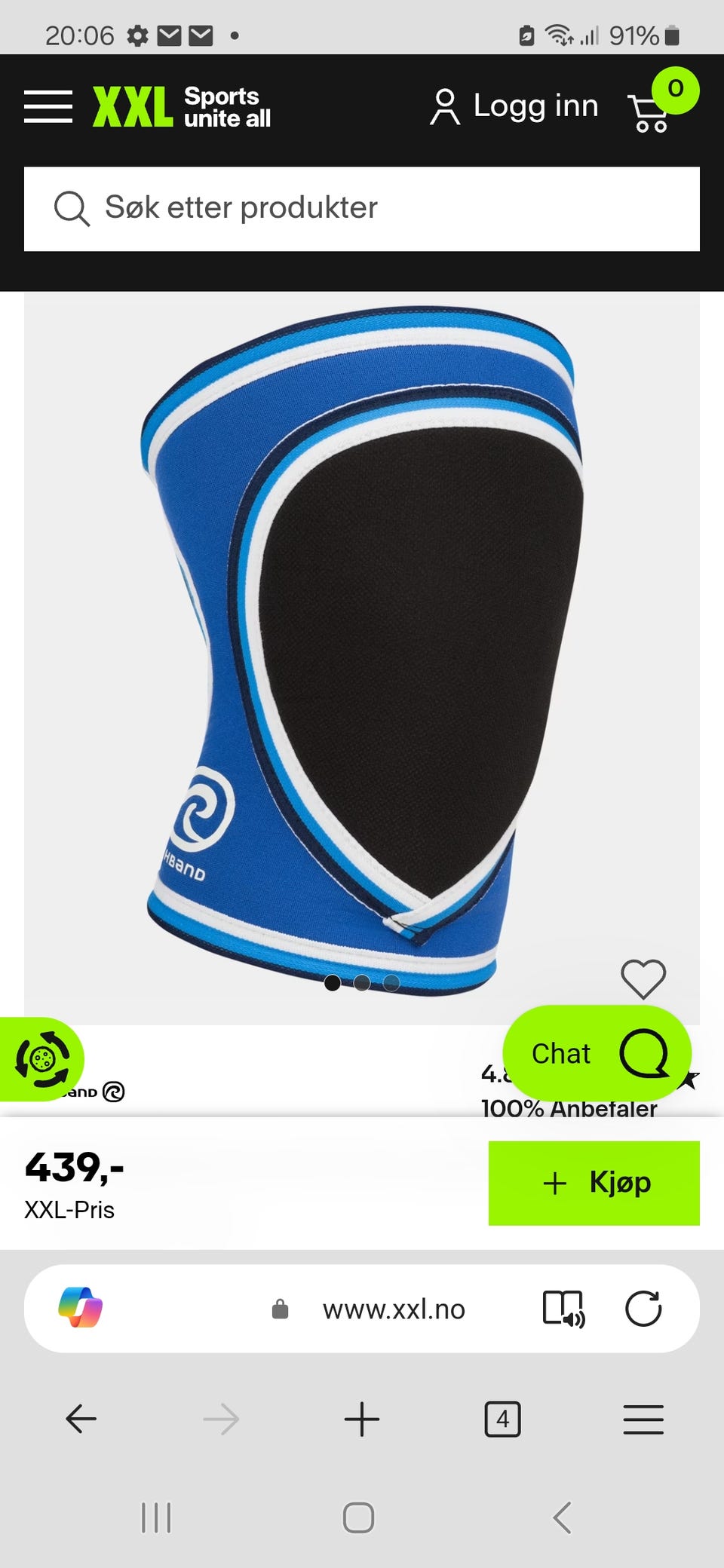
Task: Reload the page
Action: (643, 1309)
